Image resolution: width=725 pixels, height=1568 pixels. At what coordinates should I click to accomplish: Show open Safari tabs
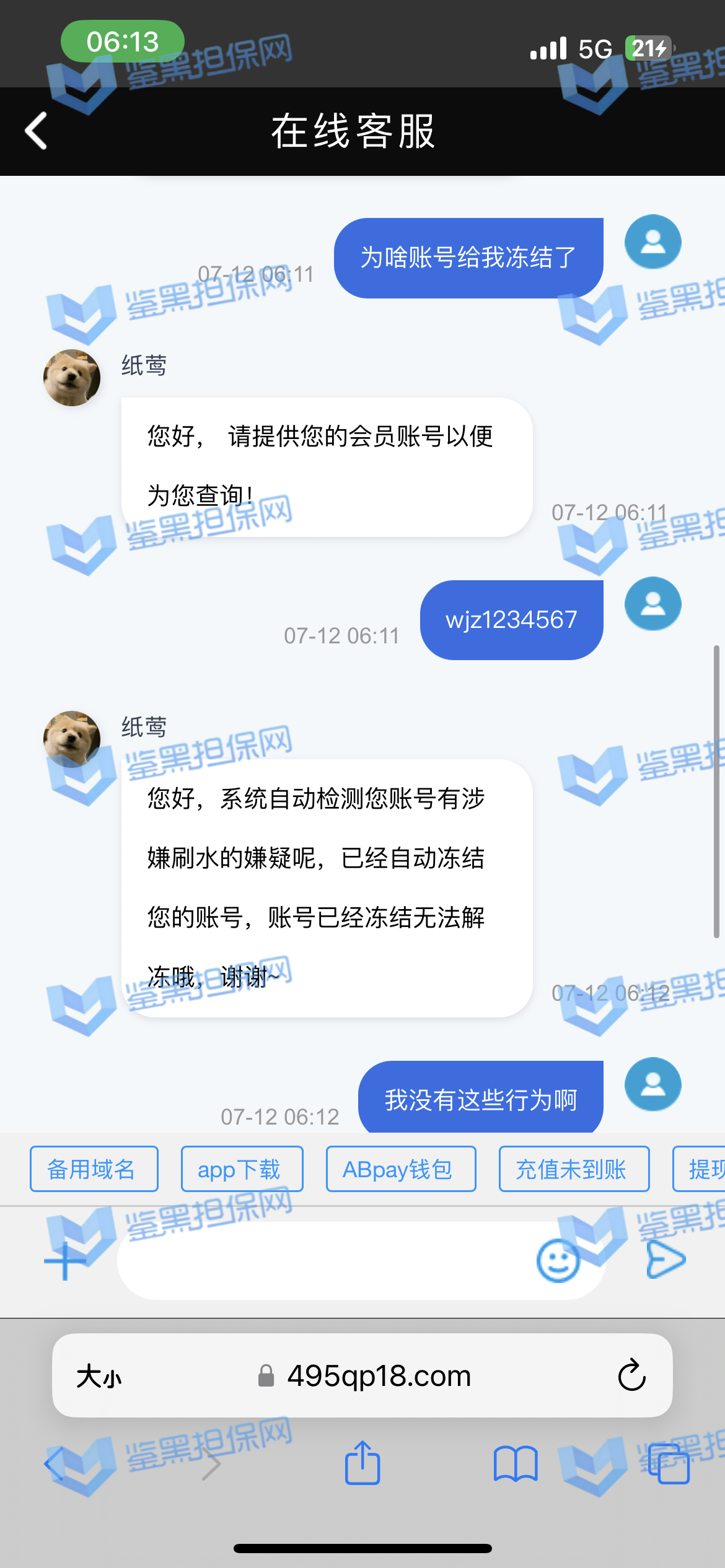coord(668,1464)
